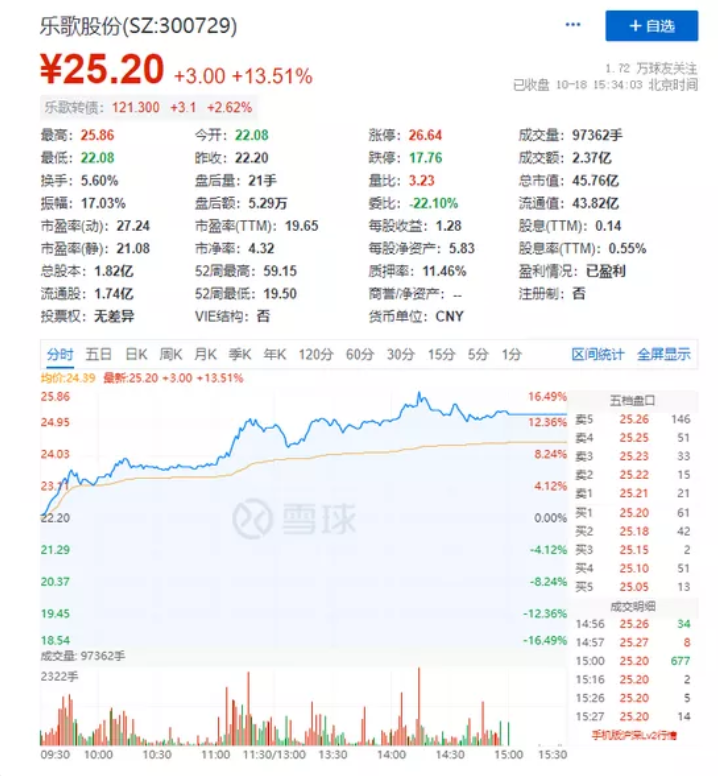
Task: Enter 全屏显示 fullscreen chart view
Action: (663, 354)
